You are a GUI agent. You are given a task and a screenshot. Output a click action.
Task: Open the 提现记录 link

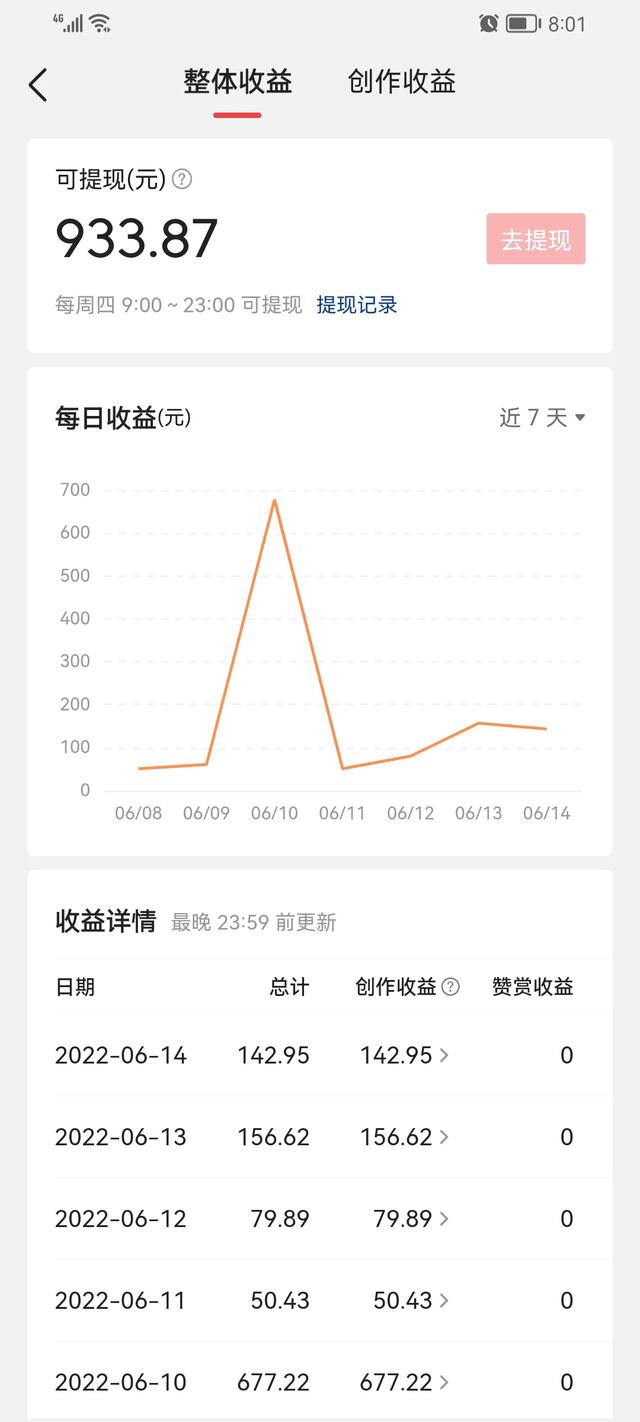point(357,305)
